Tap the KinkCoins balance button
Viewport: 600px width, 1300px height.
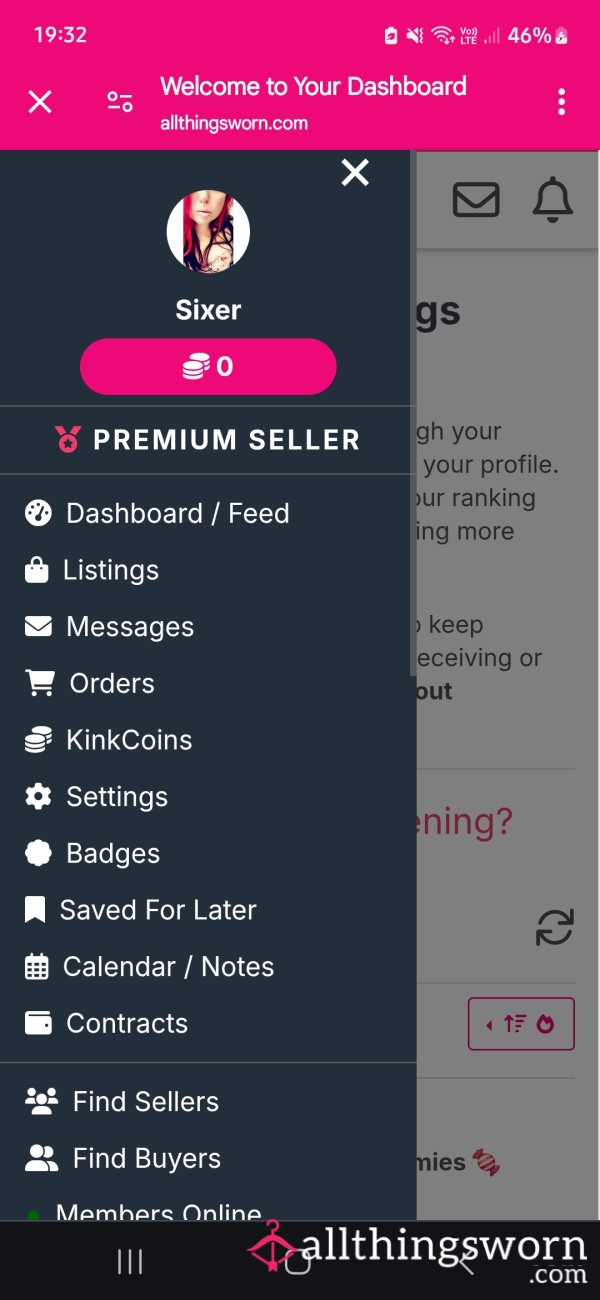point(208,367)
